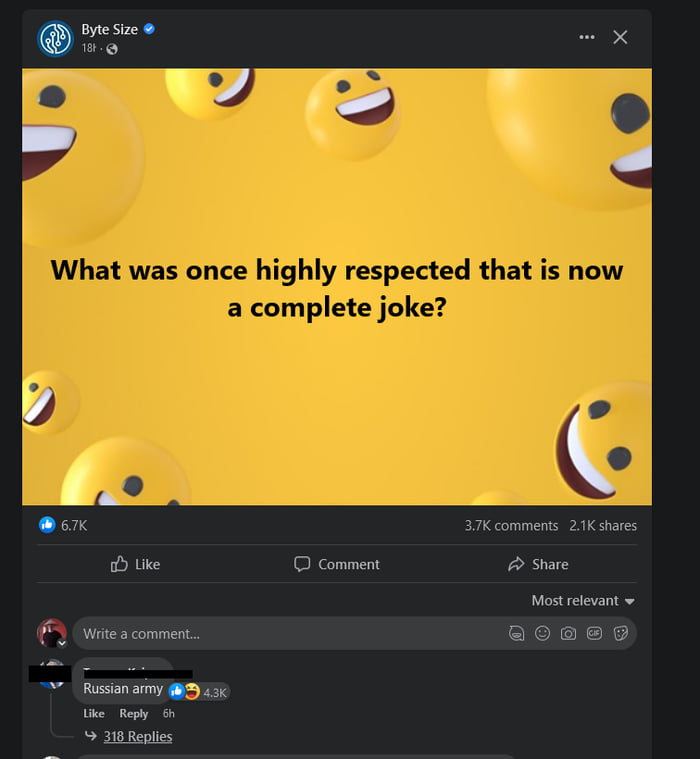700x759 pixels.
Task: Close the post with the X
Action: pyautogui.click(x=620, y=37)
